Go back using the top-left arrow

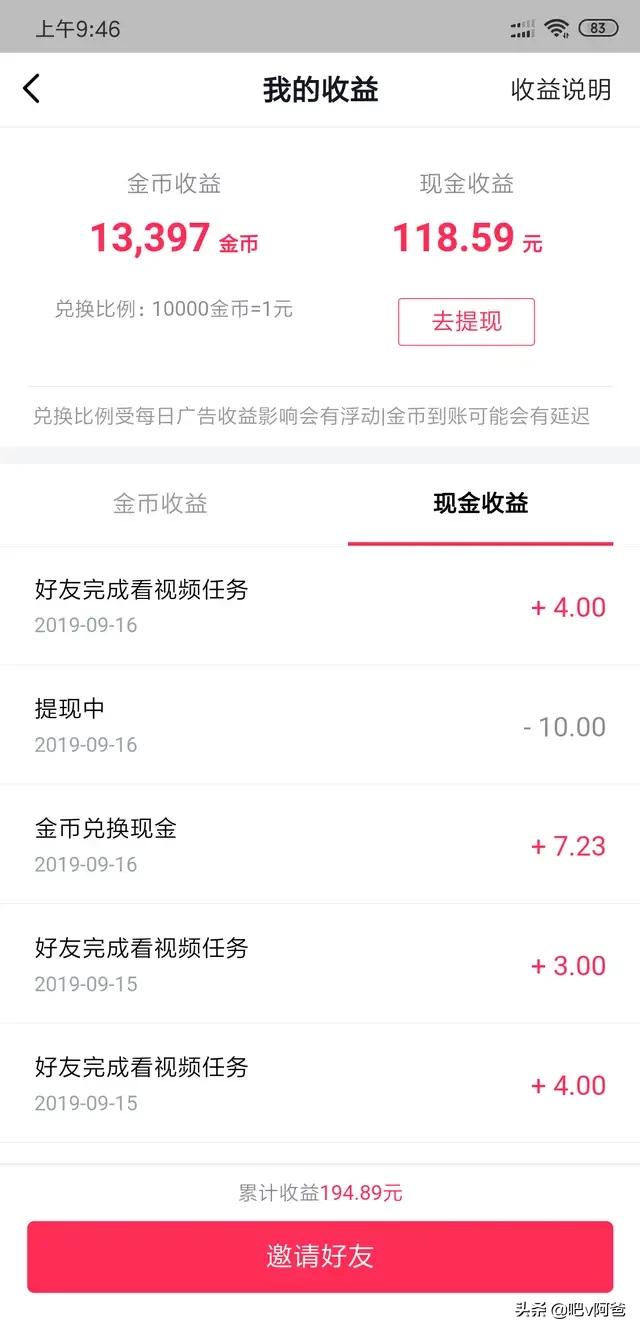pyautogui.click(x=32, y=88)
